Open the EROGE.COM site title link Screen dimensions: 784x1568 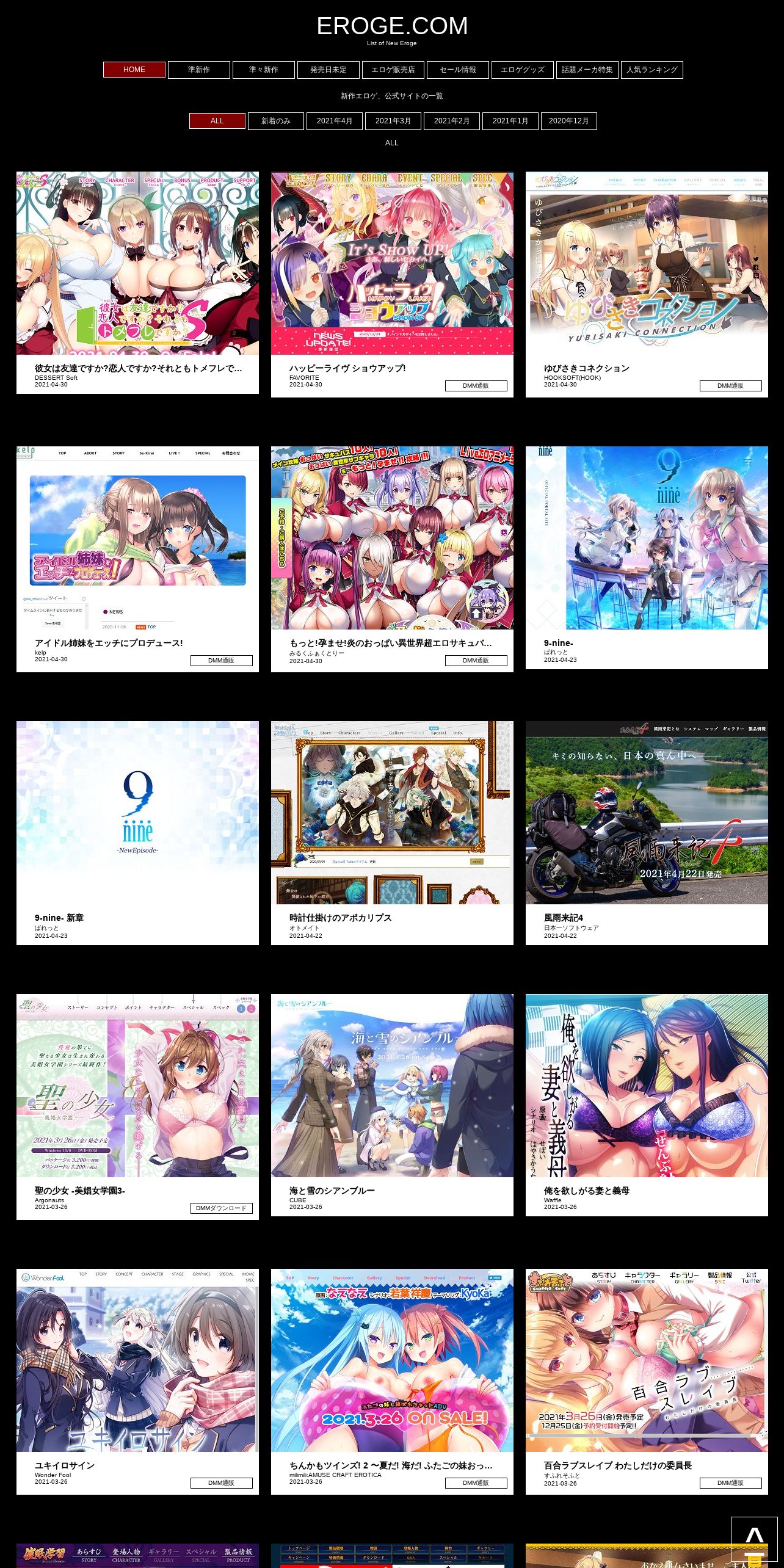392,26
